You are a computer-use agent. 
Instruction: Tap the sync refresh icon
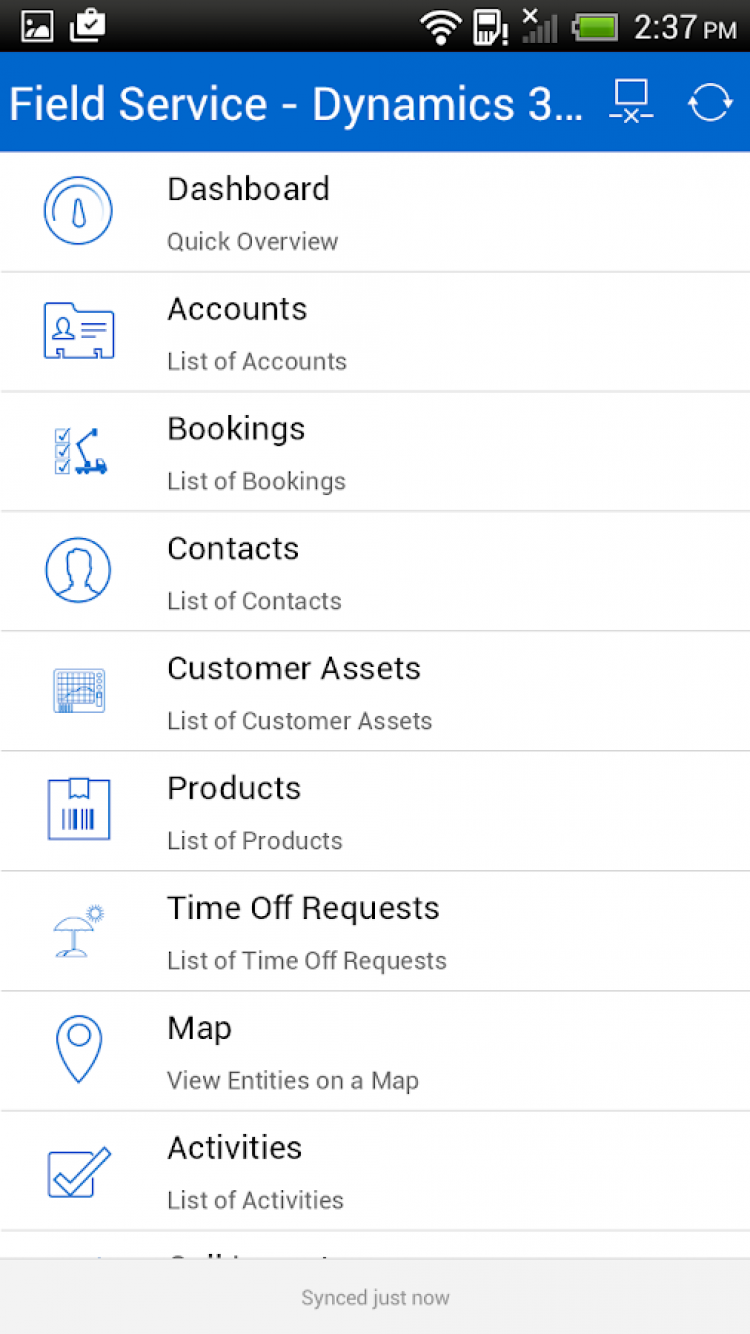(709, 103)
